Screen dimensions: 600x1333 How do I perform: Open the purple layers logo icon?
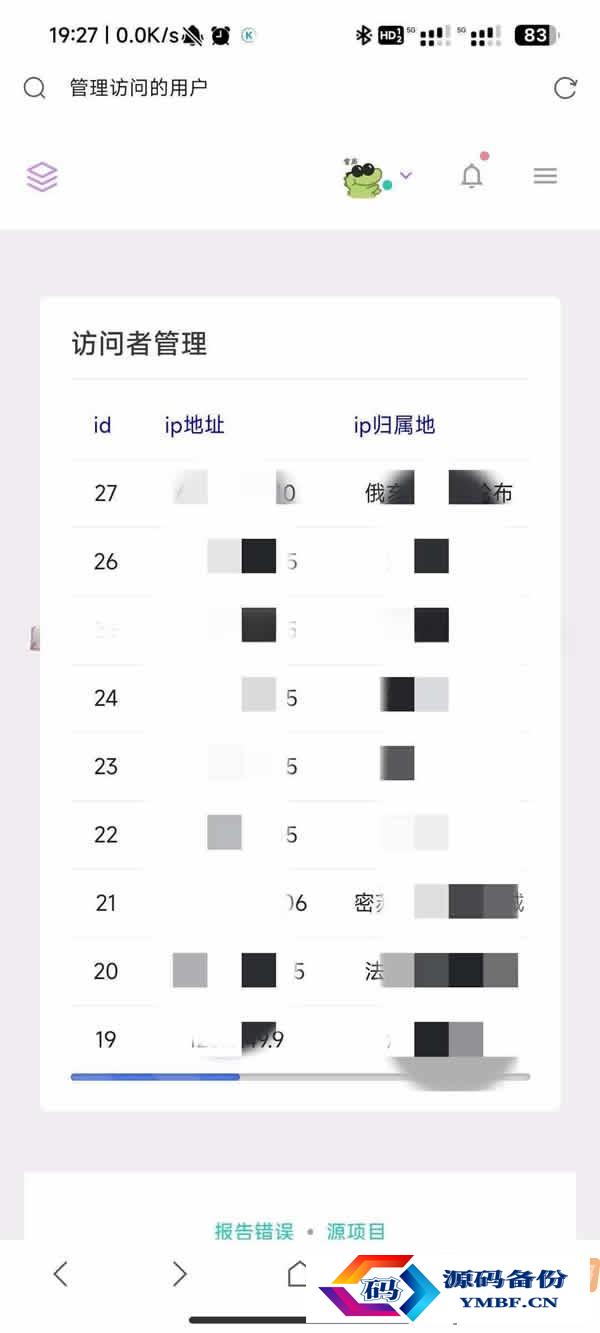tap(42, 177)
